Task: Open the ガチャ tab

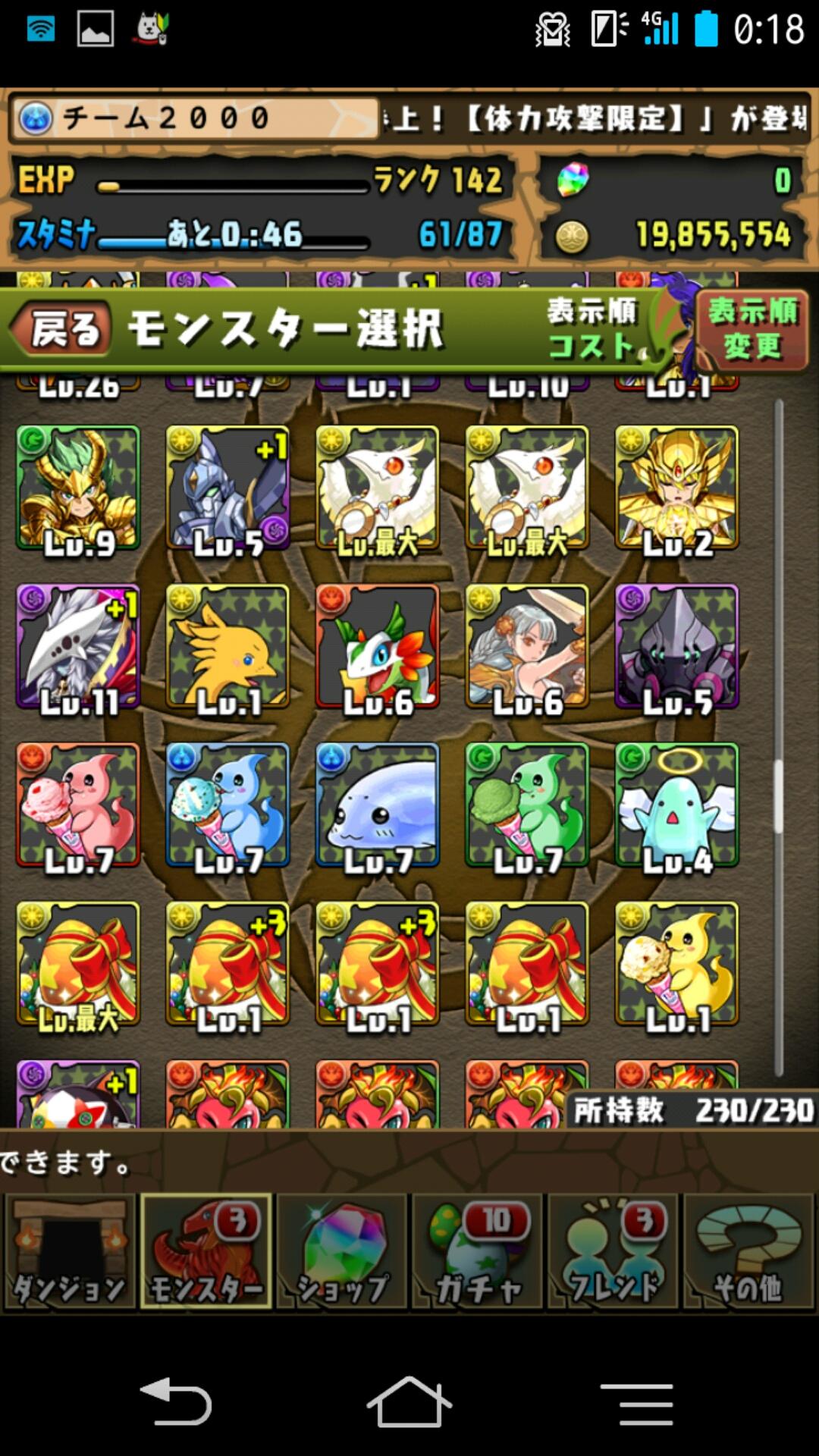Action: pyautogui.click(x=478, y=1252)
